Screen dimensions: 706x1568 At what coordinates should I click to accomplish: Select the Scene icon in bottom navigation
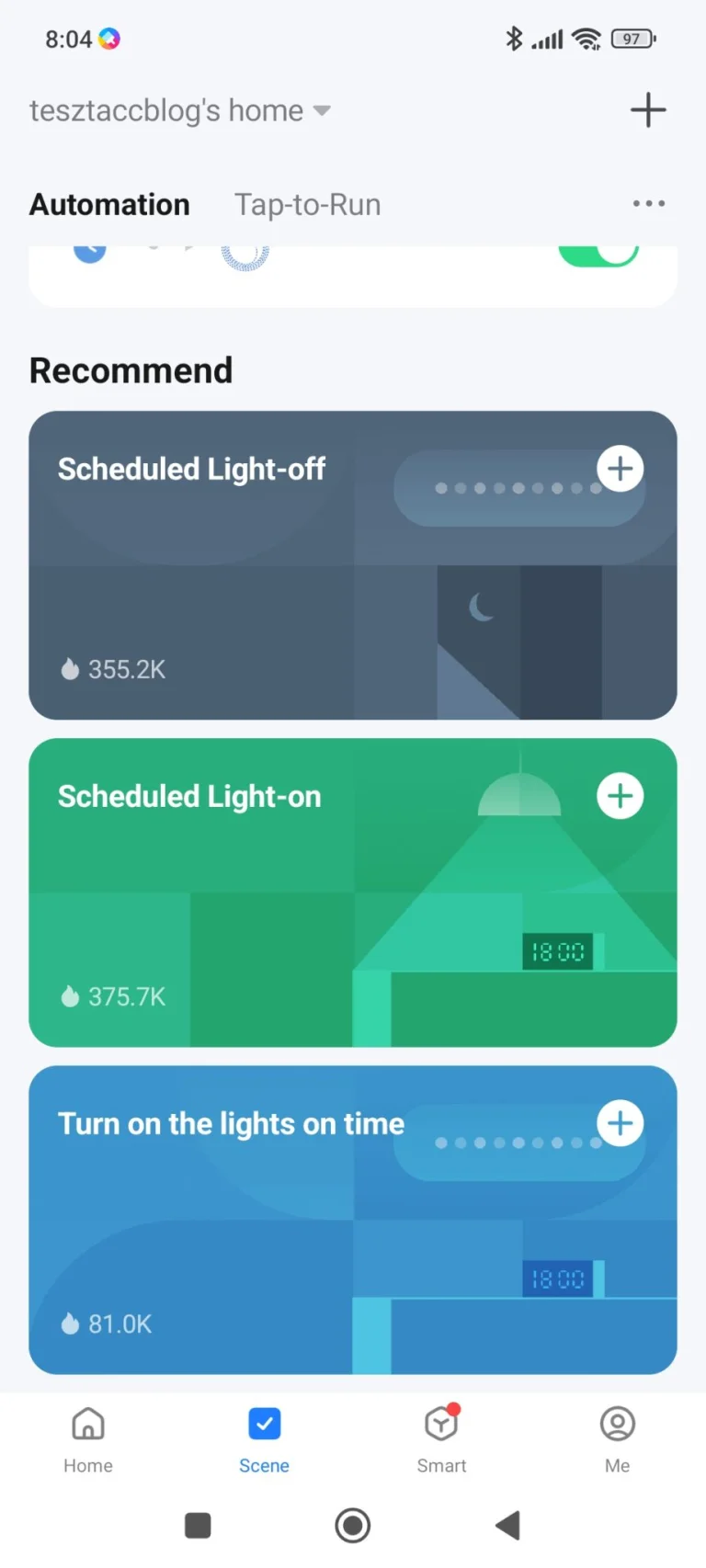[x=264, y=1423]
